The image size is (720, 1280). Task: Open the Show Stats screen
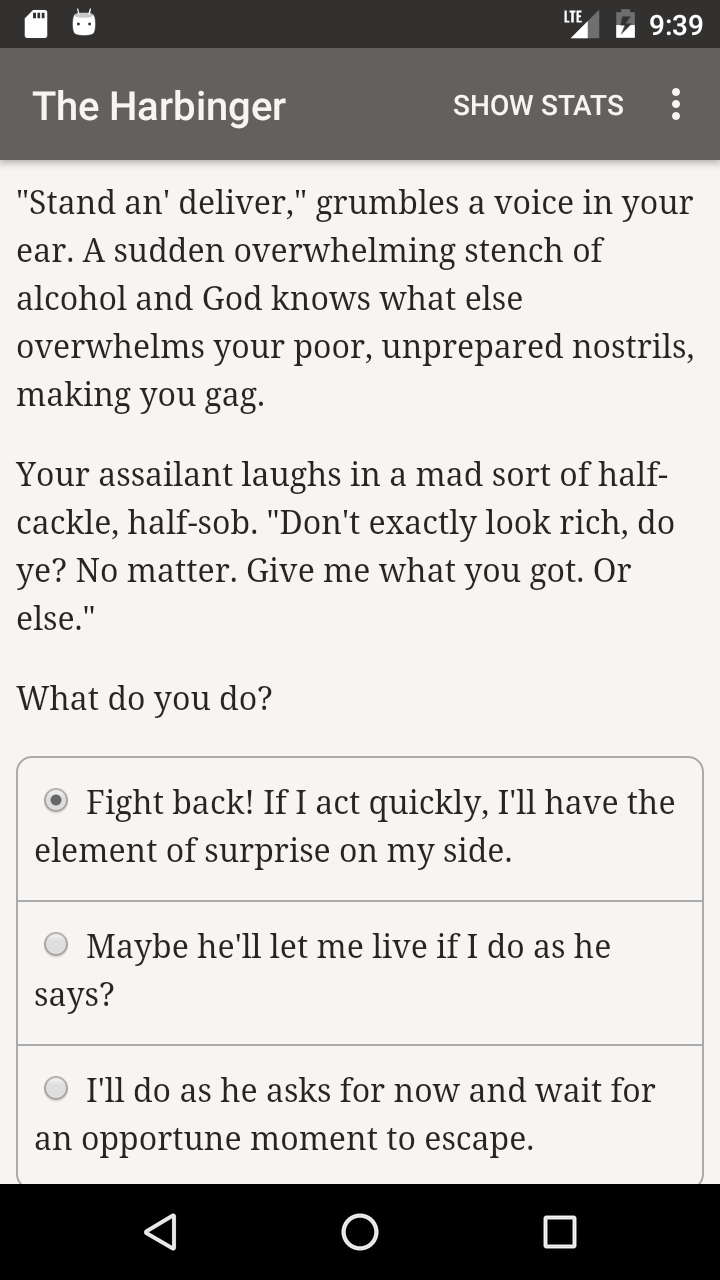[538, 105]
